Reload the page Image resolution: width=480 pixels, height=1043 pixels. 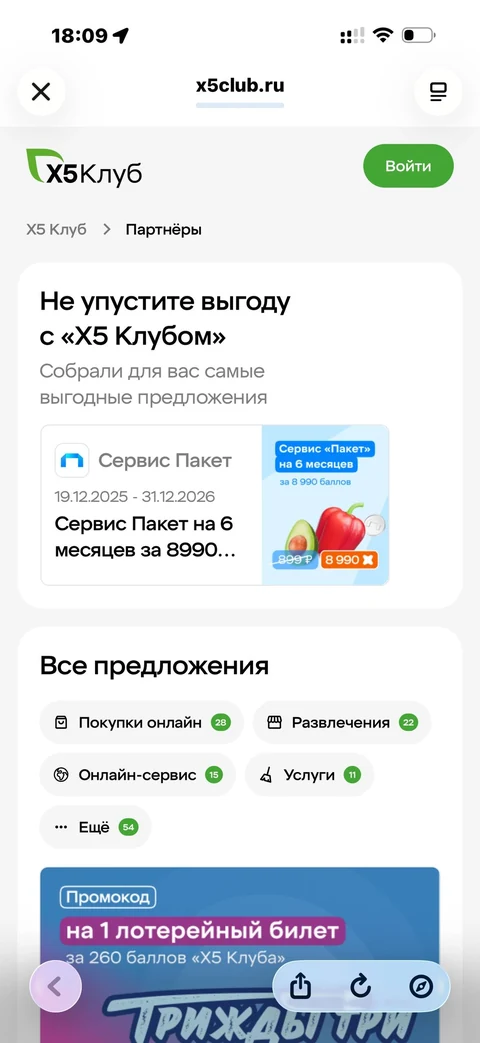(360, 987)
